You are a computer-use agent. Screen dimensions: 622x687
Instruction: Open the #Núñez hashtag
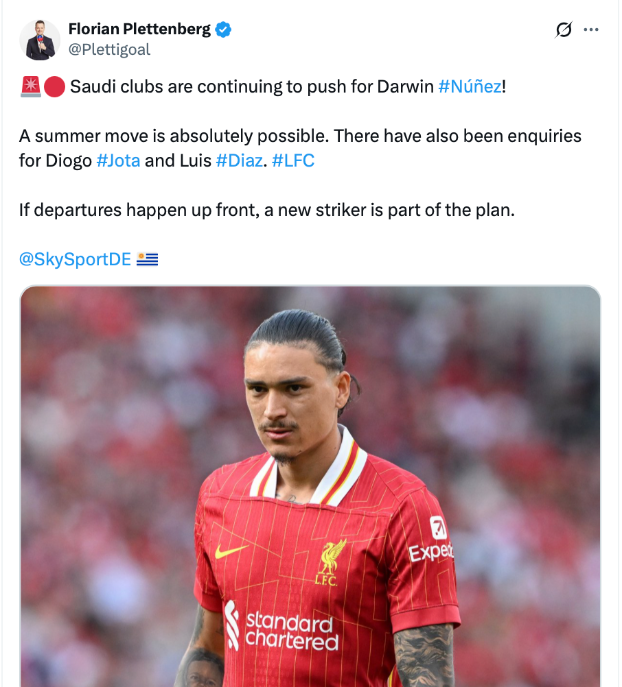point(469,86)
